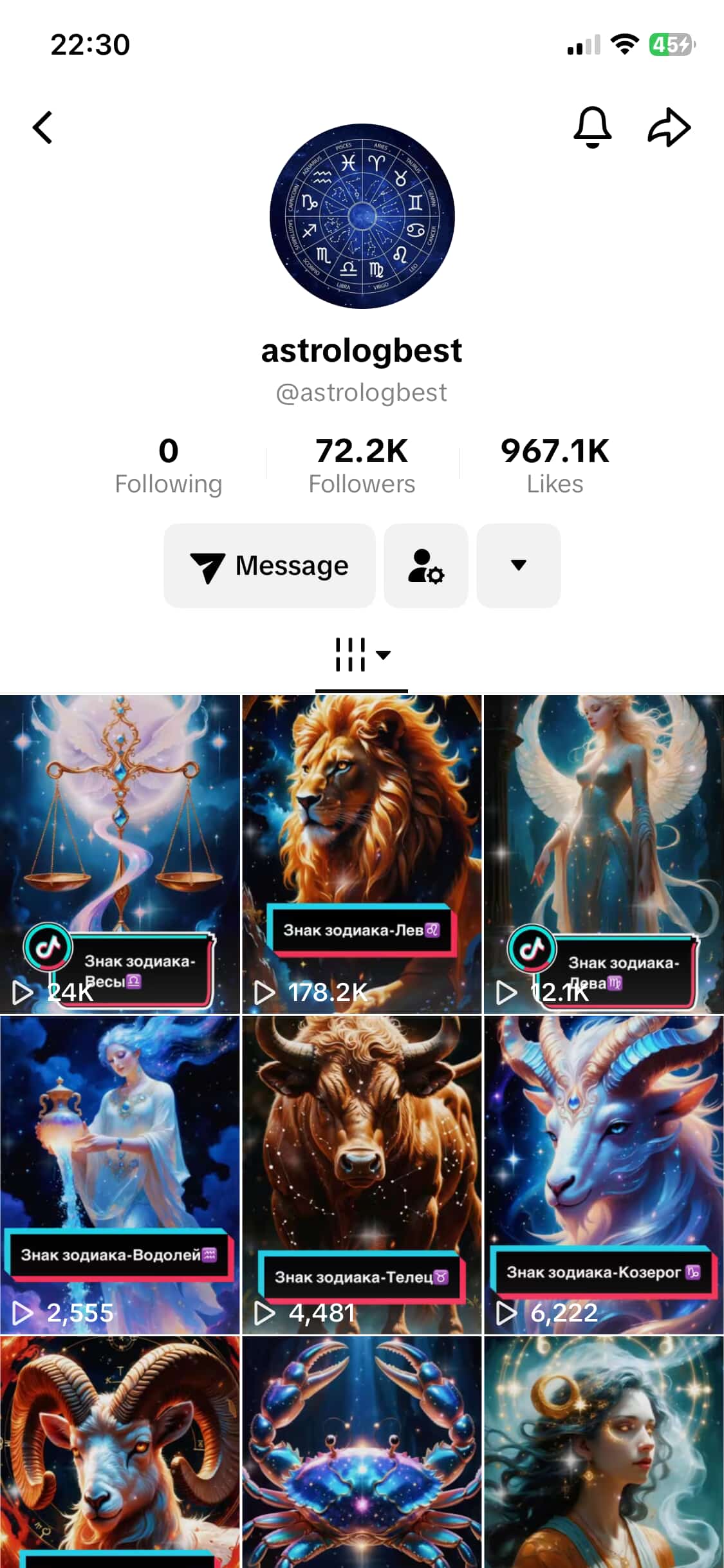This screenshot has height=1568, width=724.
Task: Expand the suggested accounts dropdown arrow
Action: 518,566
